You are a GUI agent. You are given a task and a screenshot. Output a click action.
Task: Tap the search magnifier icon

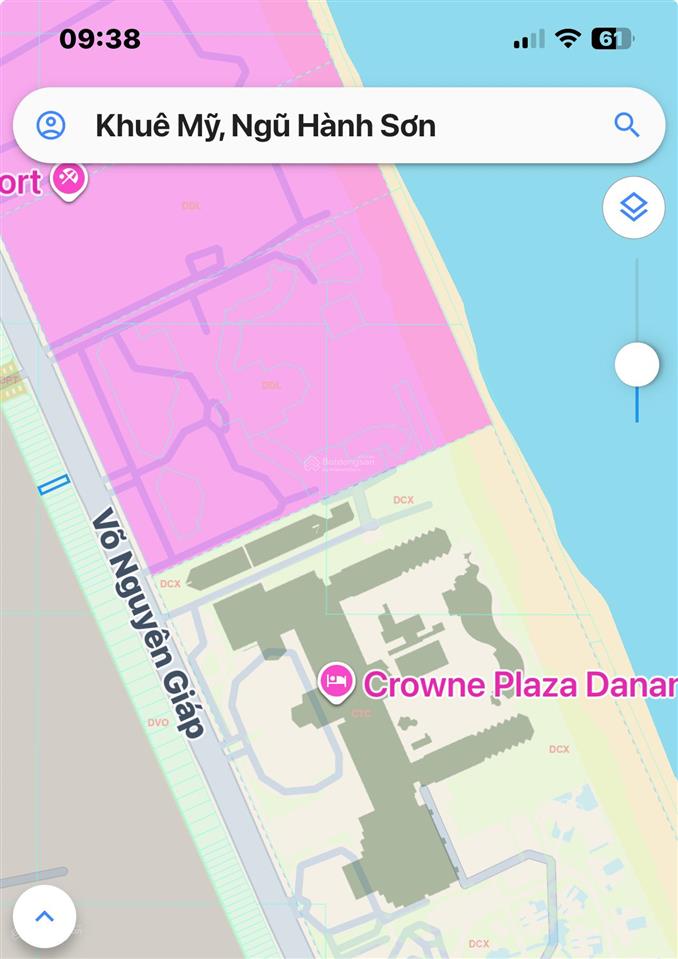coord(626,125)
